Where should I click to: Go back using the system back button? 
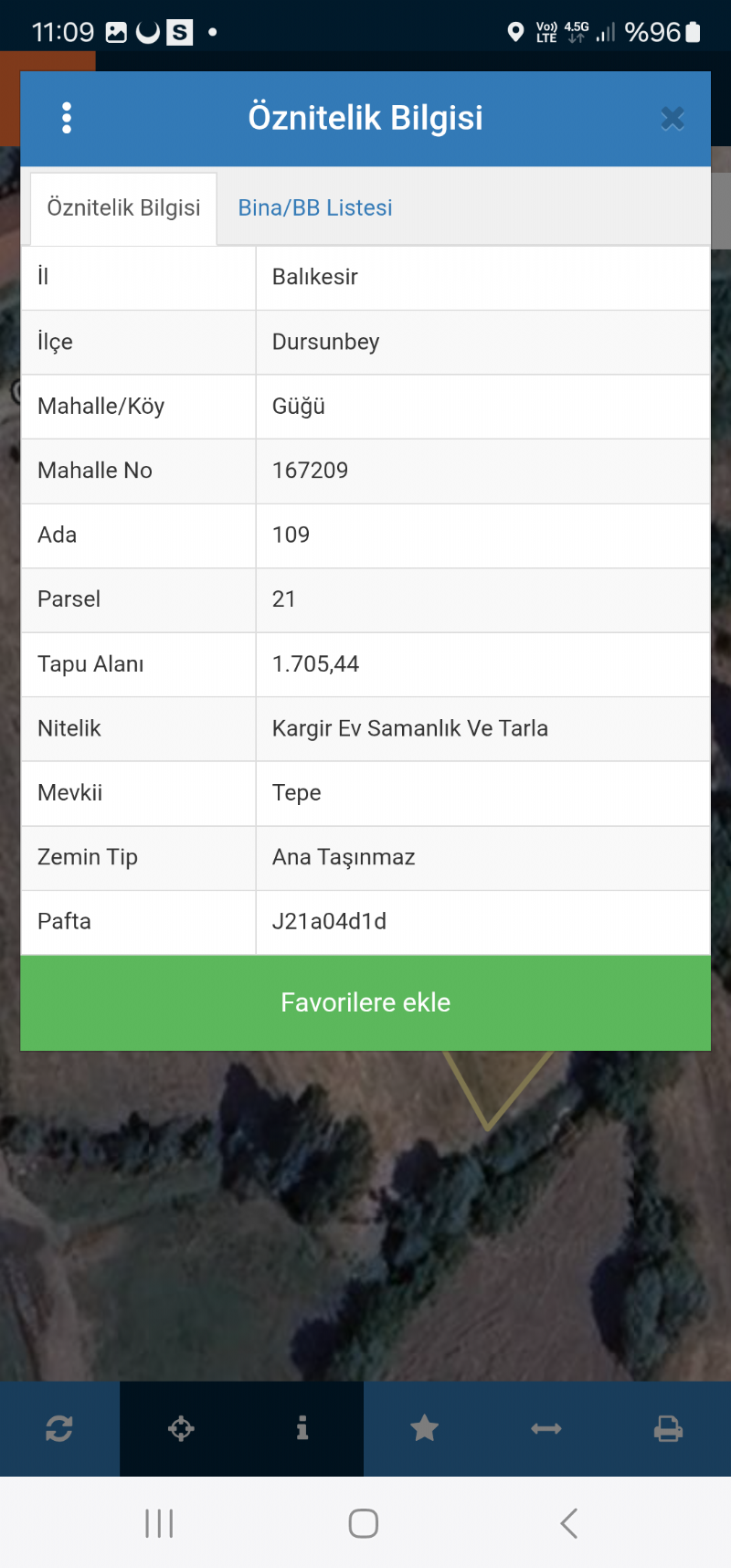pyautogui.click(x=568, y=1523)
